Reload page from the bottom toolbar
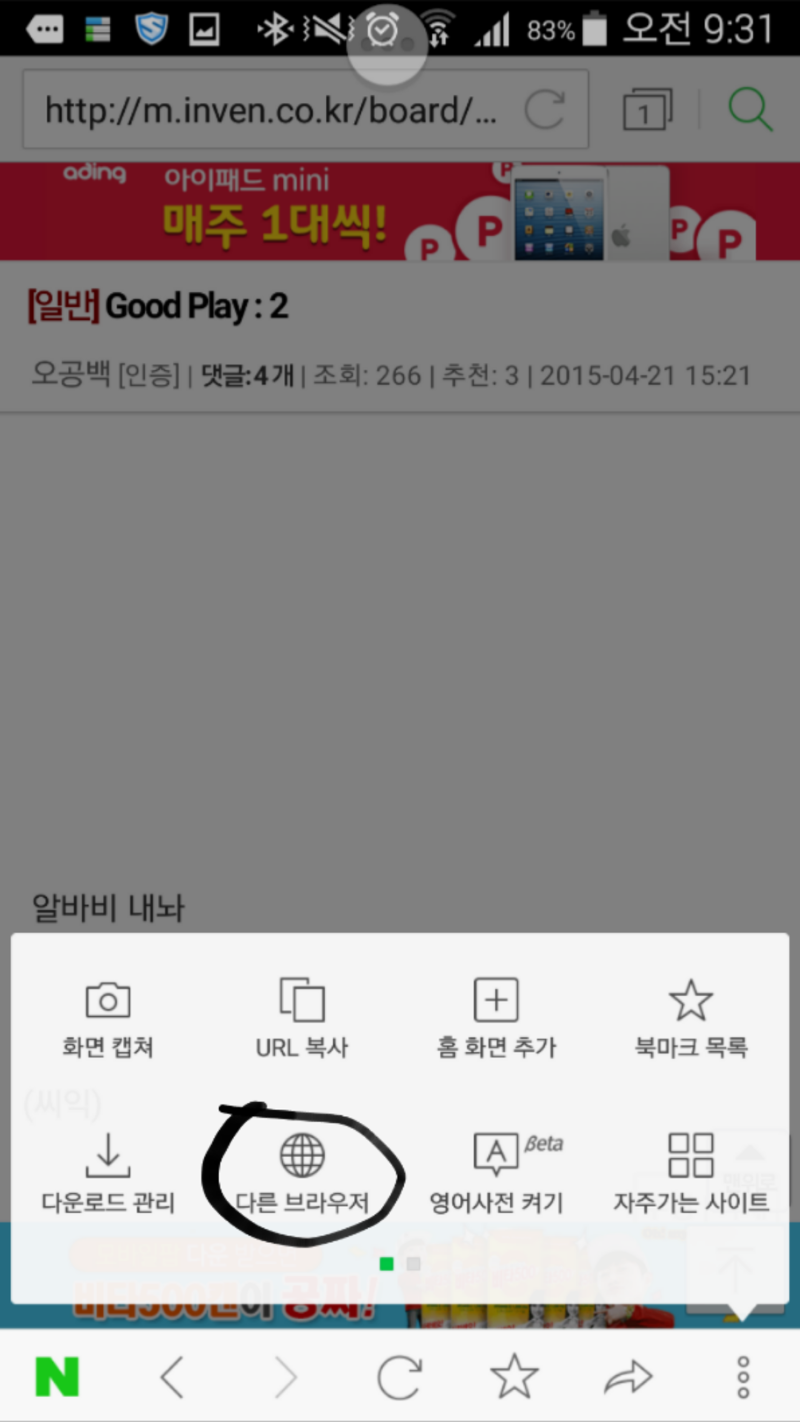This screenshot has width=800, height=1422. tap(399, 1378)
